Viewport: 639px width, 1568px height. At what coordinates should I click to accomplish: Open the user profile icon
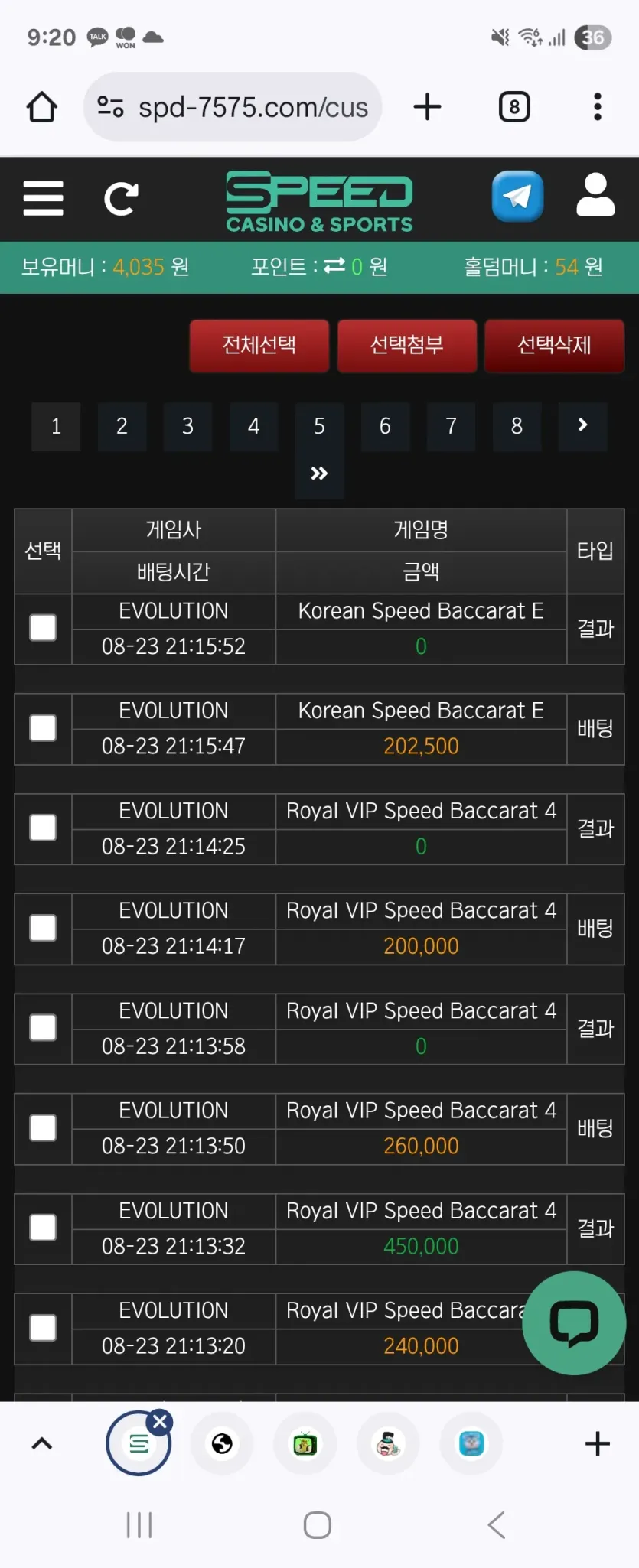[x=595, y=195]
